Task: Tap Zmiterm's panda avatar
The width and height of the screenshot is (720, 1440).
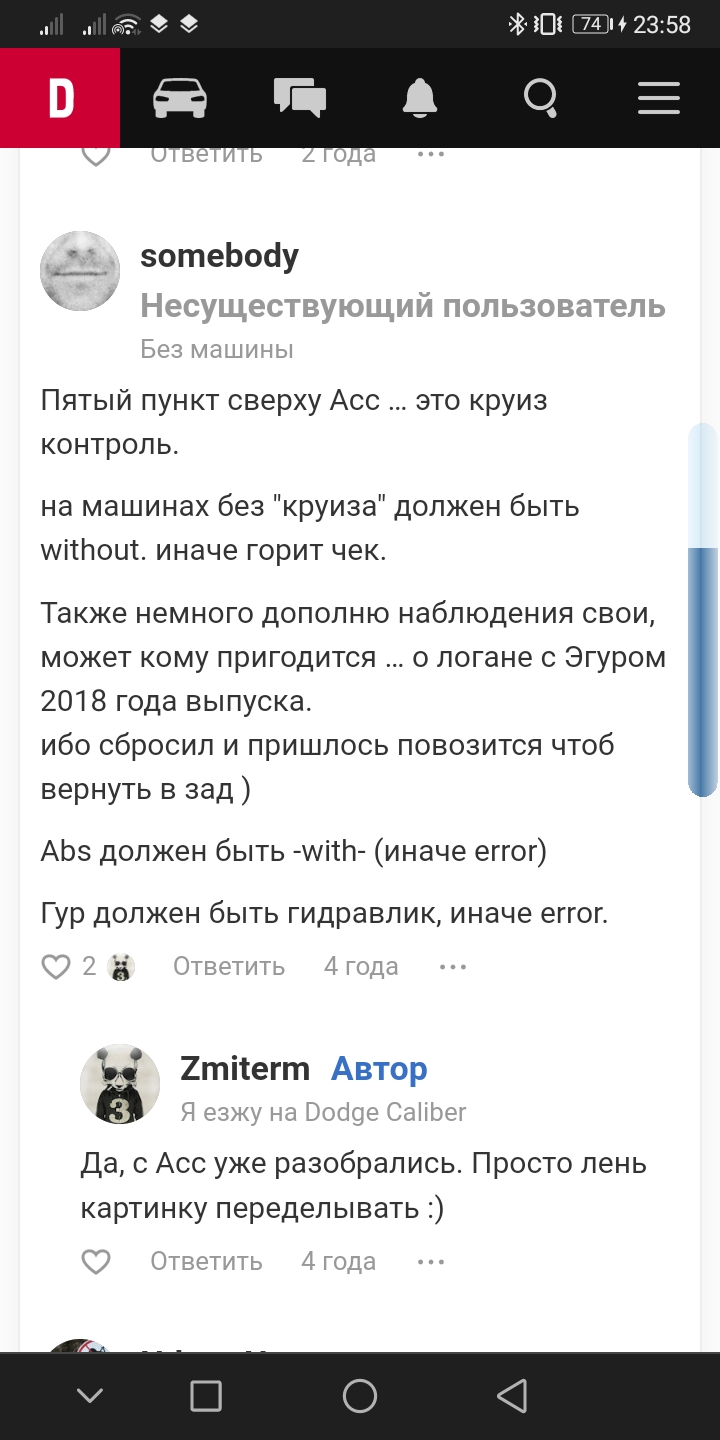Action: click(120, 1084)
